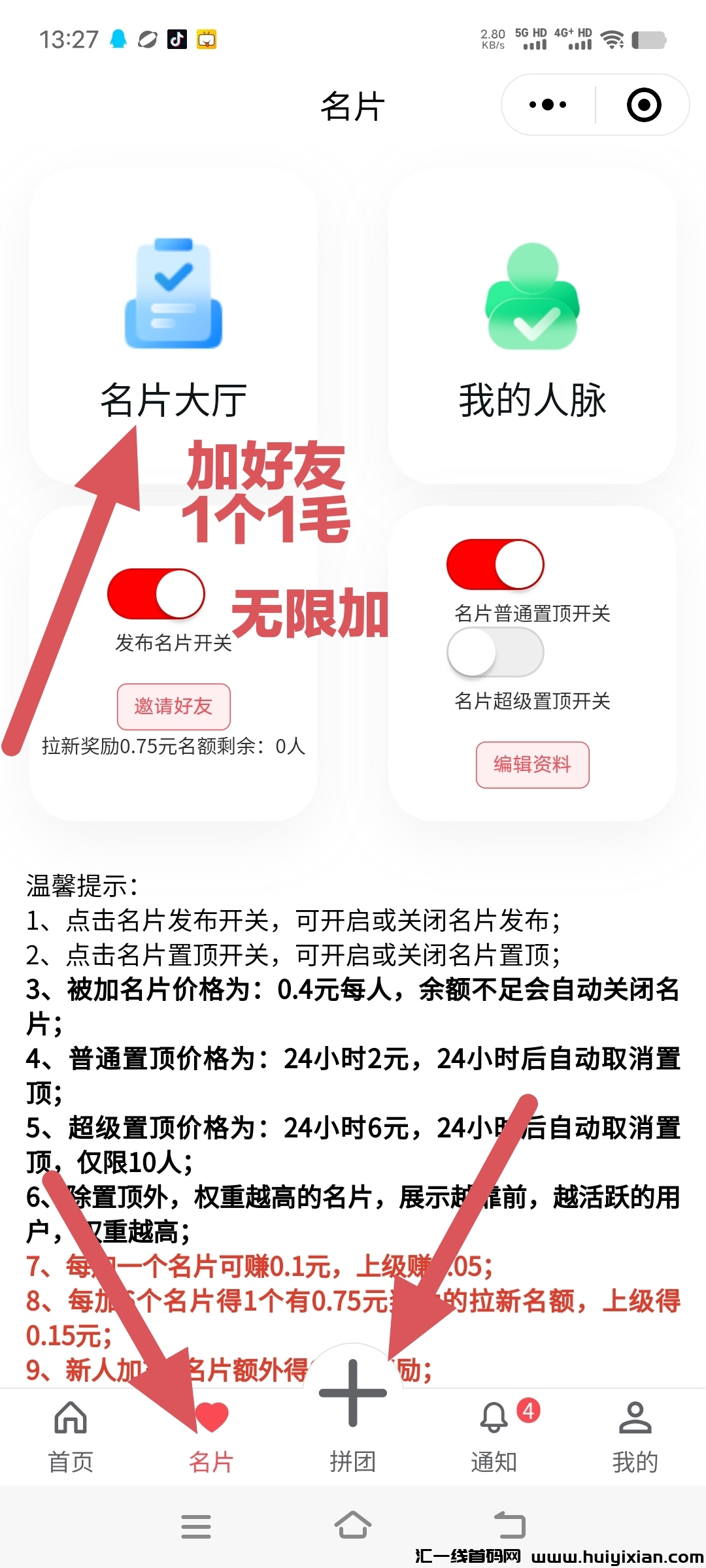Tap the 编辑资料 button
706x1568 pixels.
[531, 766]
